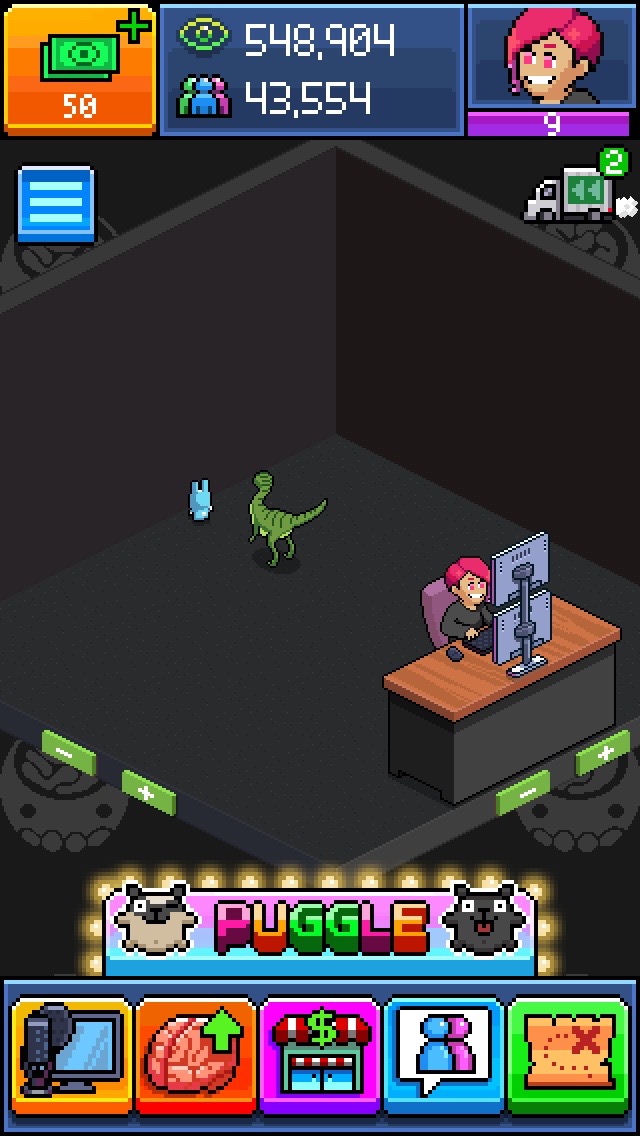The image size is (640, 1136).
Task: Tap the minus button below the desk
Action: (523, 792)
